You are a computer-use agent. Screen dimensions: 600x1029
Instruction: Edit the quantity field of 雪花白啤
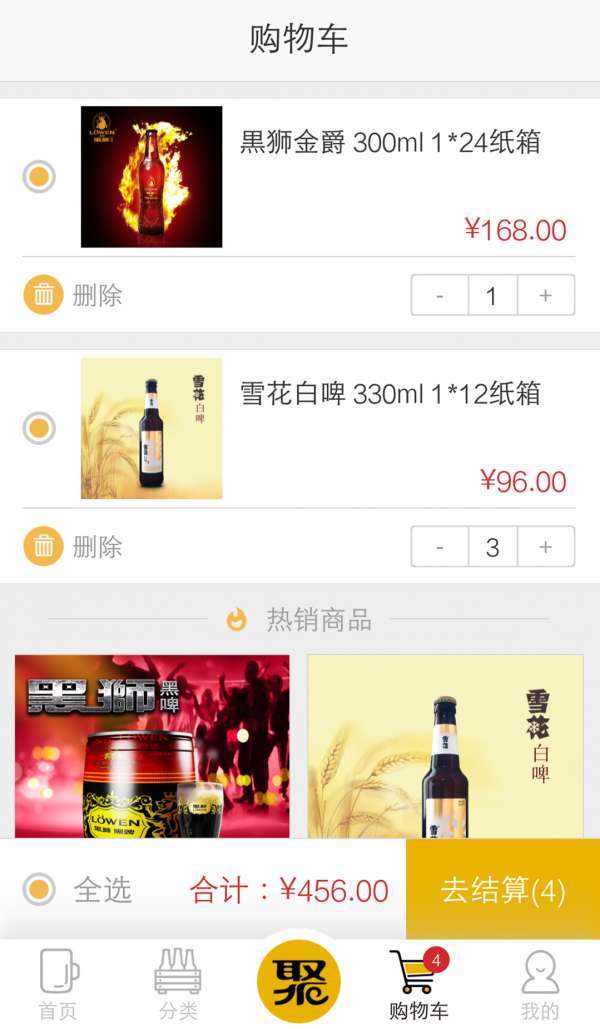coord(492,547)
